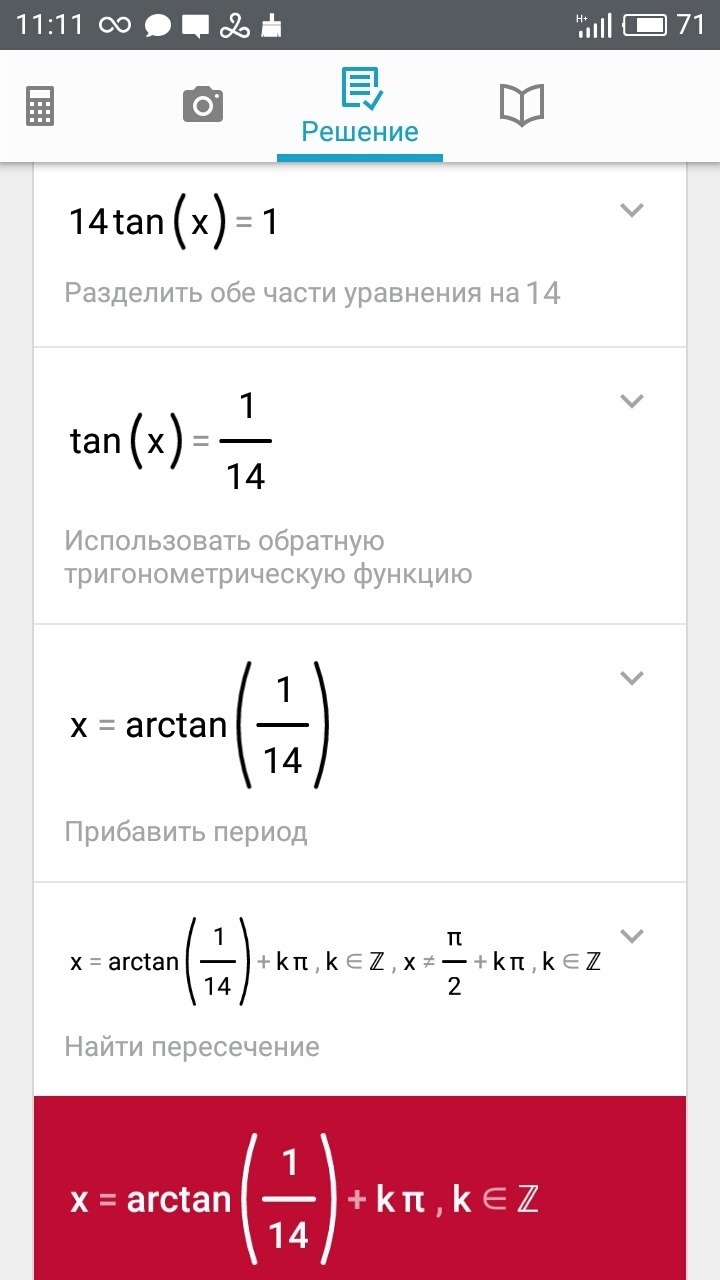
Task: Switch to the calculator tab
Action: coord(40,105)
